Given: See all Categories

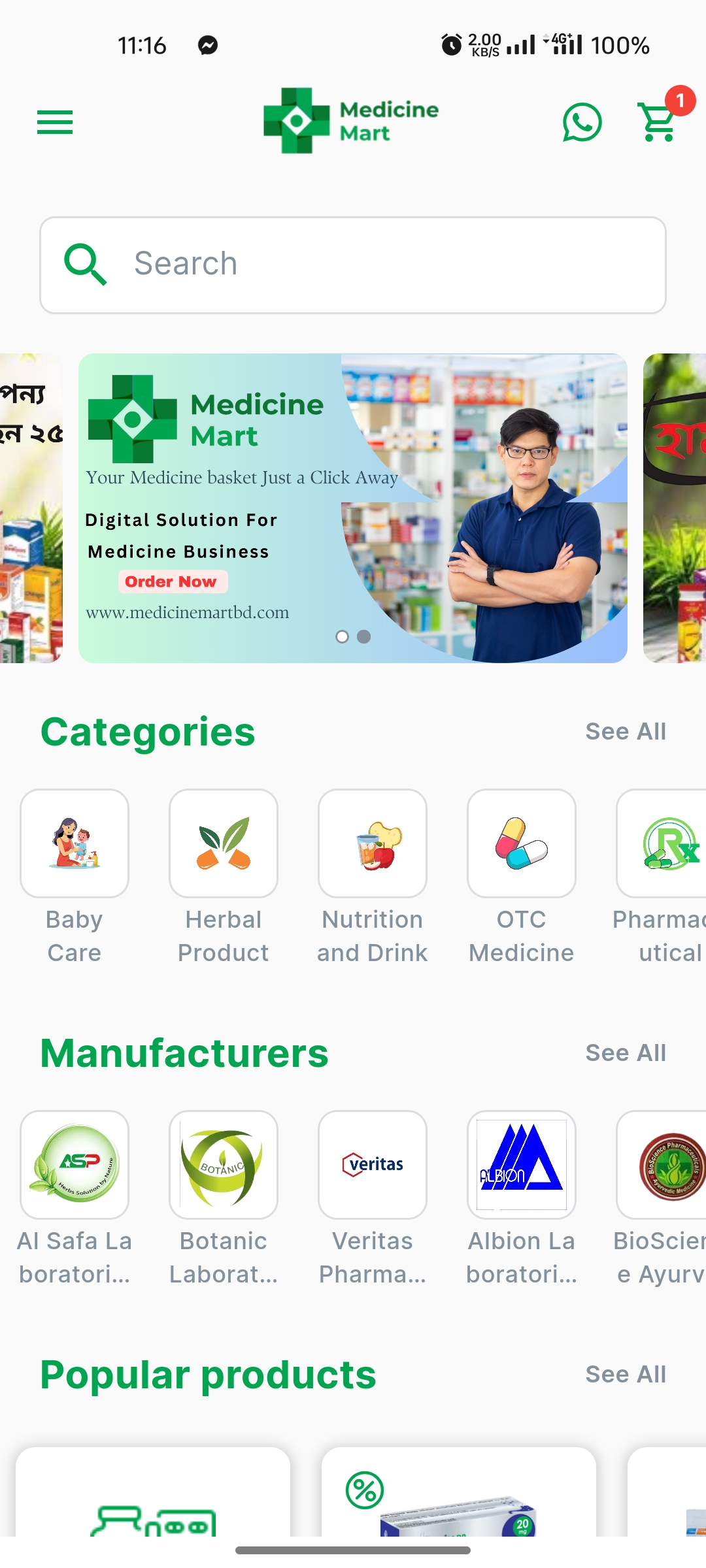Looking at the screenshot, I should coord(626,732).
